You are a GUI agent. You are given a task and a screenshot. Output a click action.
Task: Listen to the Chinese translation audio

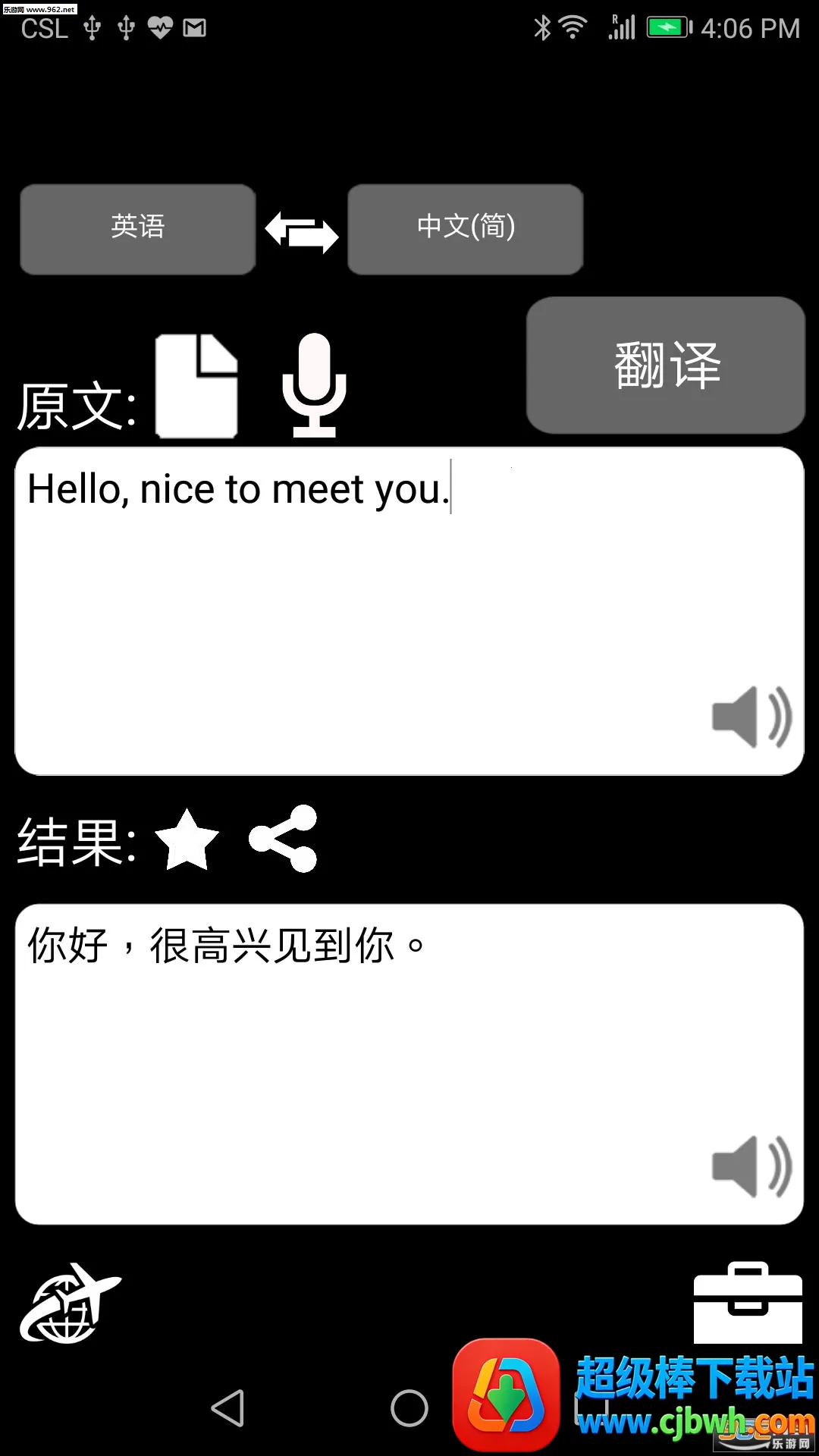(751, 1166)
